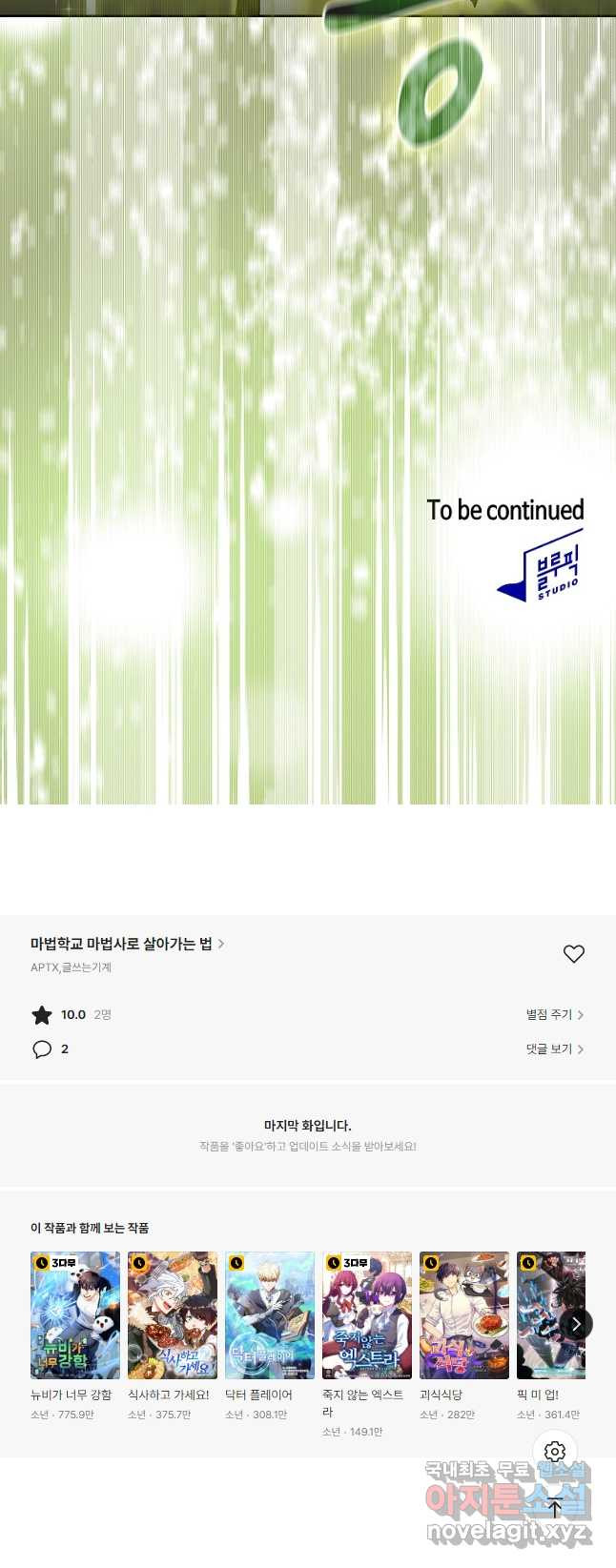Open the 닥터 플레이어 webtoon
Viewport: 616px width, 1568px height.
pyautogui.click(x=270, y=1315)
